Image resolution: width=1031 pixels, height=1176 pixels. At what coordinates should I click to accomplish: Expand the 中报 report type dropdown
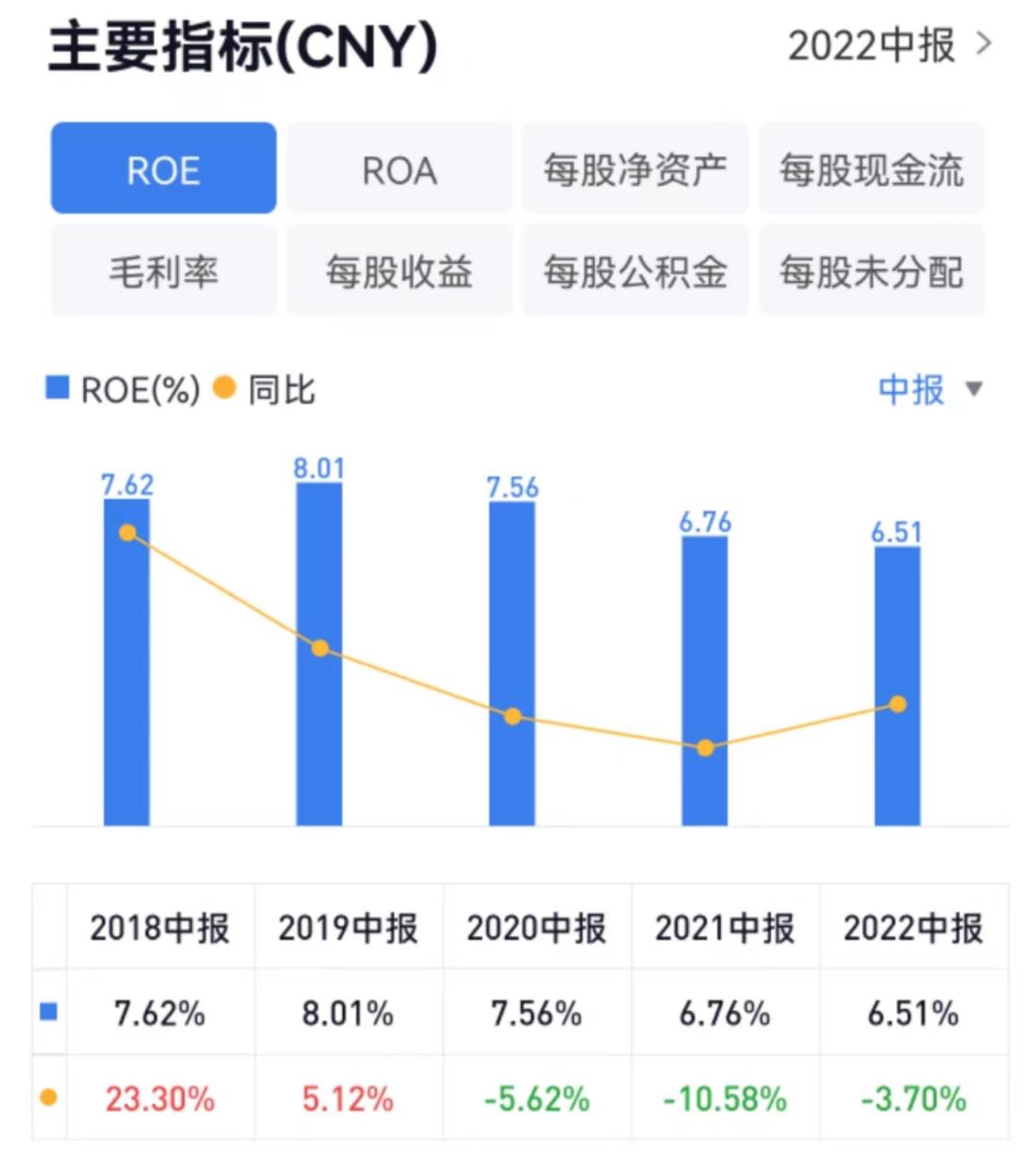tap(929, 389)
